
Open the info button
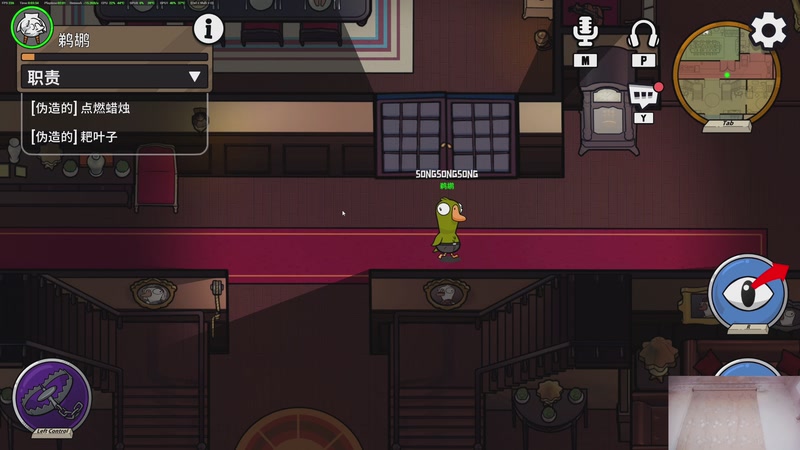208,29
